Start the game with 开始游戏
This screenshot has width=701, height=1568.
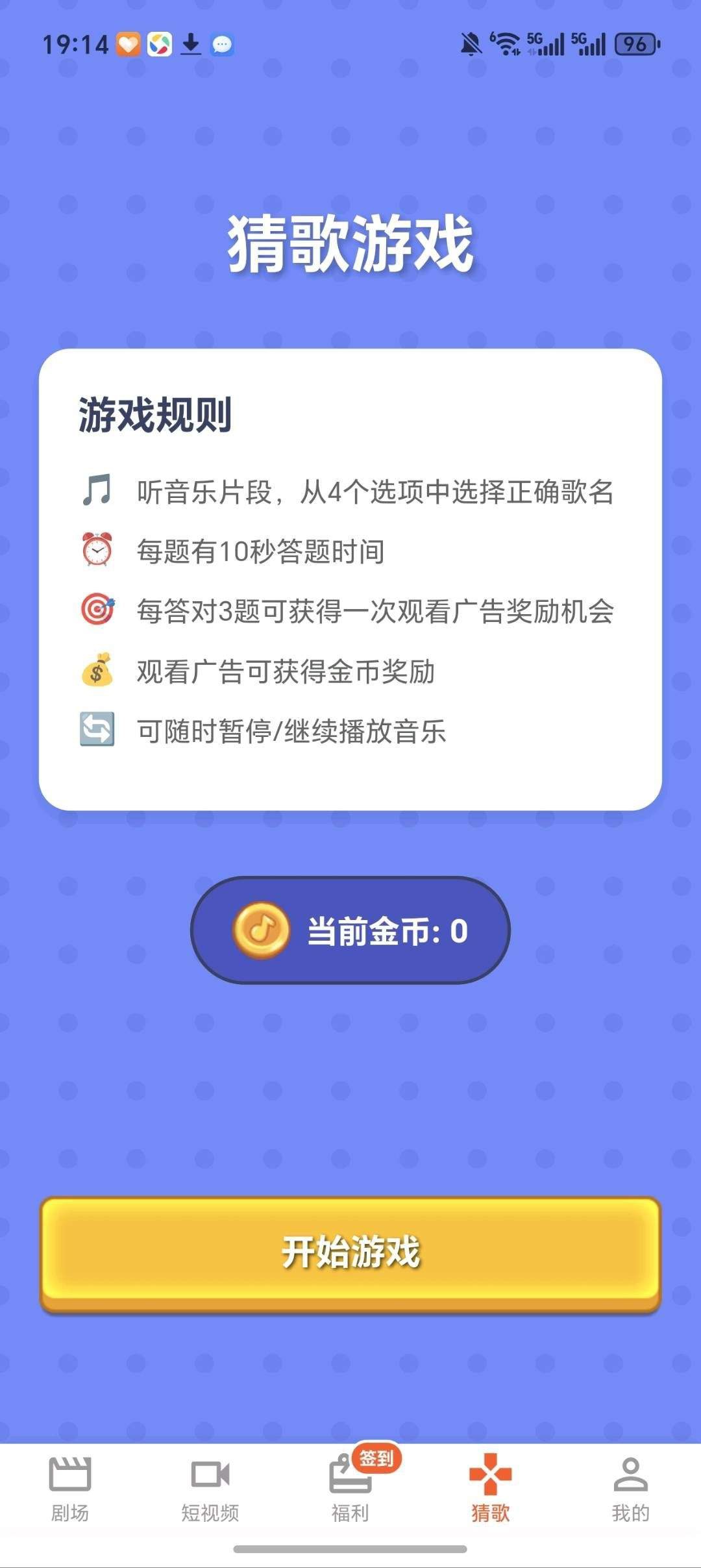point(350,1252)
